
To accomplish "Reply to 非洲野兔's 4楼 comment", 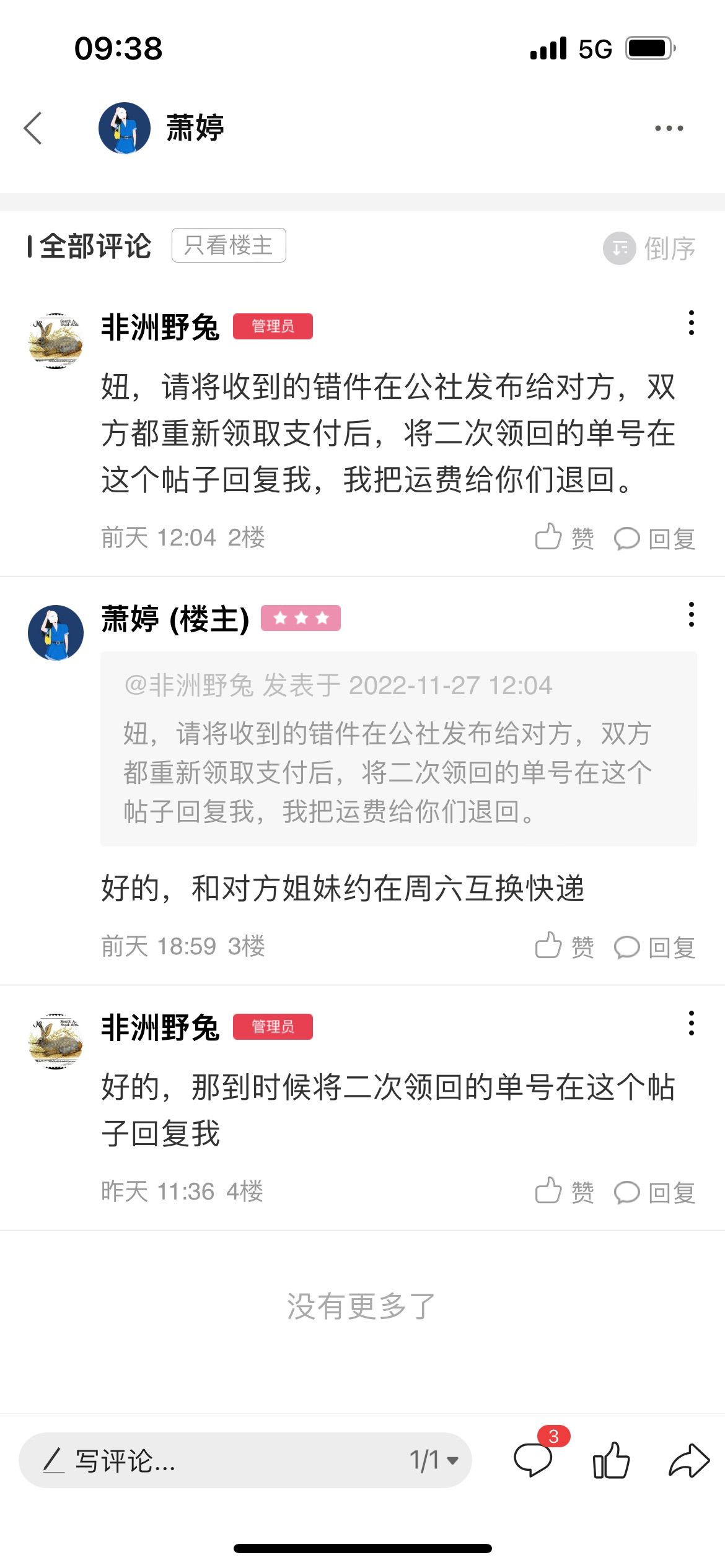I will (x=655, y=1192).
